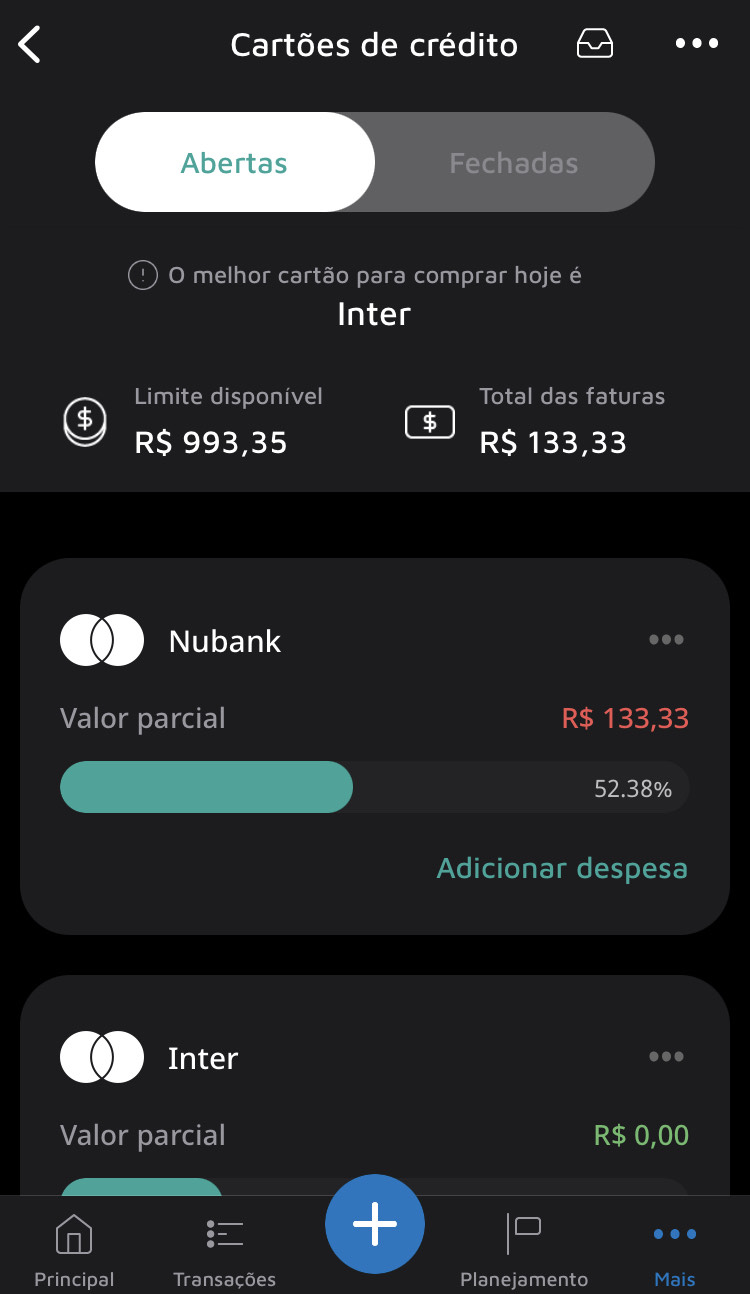The width and height of the screenshot is (750, 1294).
Task: Open the Transações tab
Action: [224, 1248]
